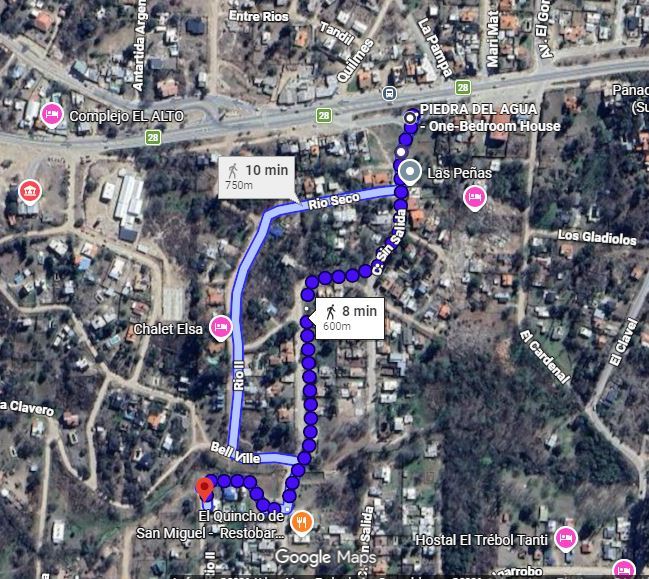The image size is (649, 579).
Task: Open the Chalet Elsa lodging marker
Action: tap(221, 328)
